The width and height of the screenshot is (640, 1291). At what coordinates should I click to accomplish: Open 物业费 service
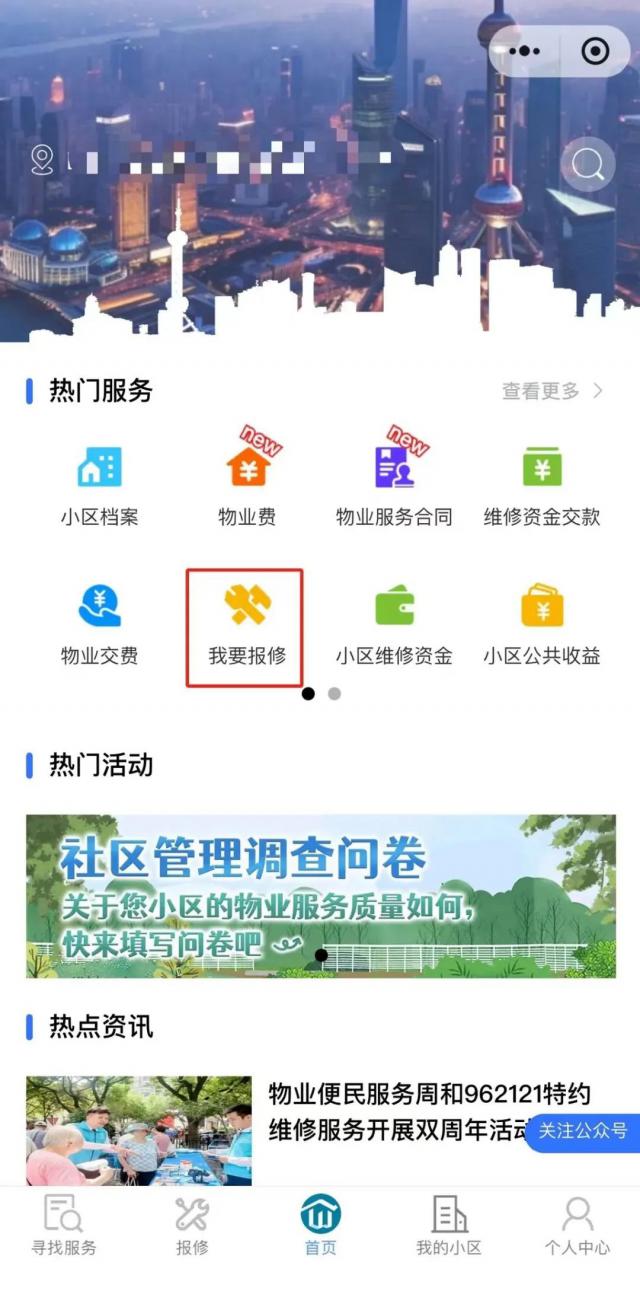[x=247, y=486]
